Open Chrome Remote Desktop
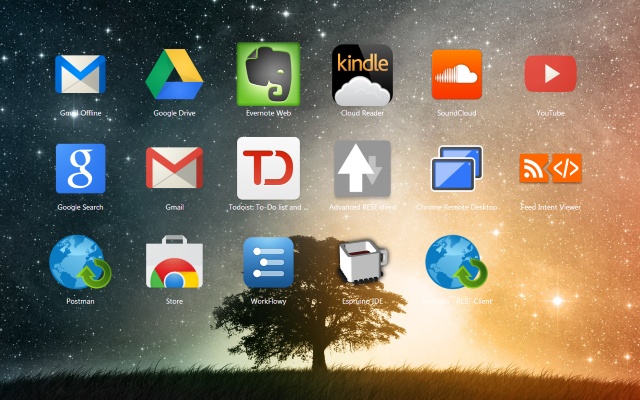This screenshot has width=640, height=400. [x=456, y=168]
